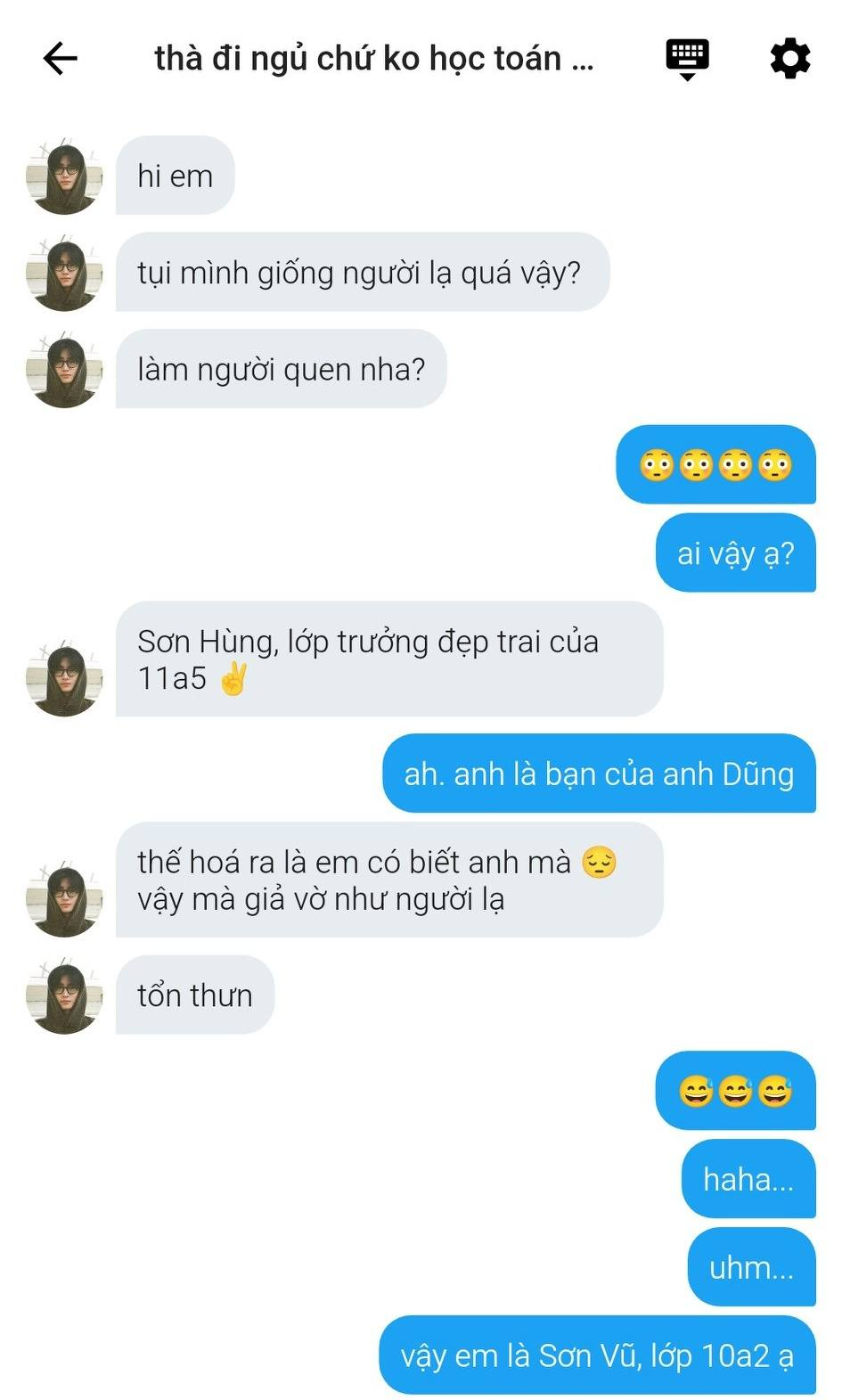Open the keyboard icon in header

click(x=687, y=59)
